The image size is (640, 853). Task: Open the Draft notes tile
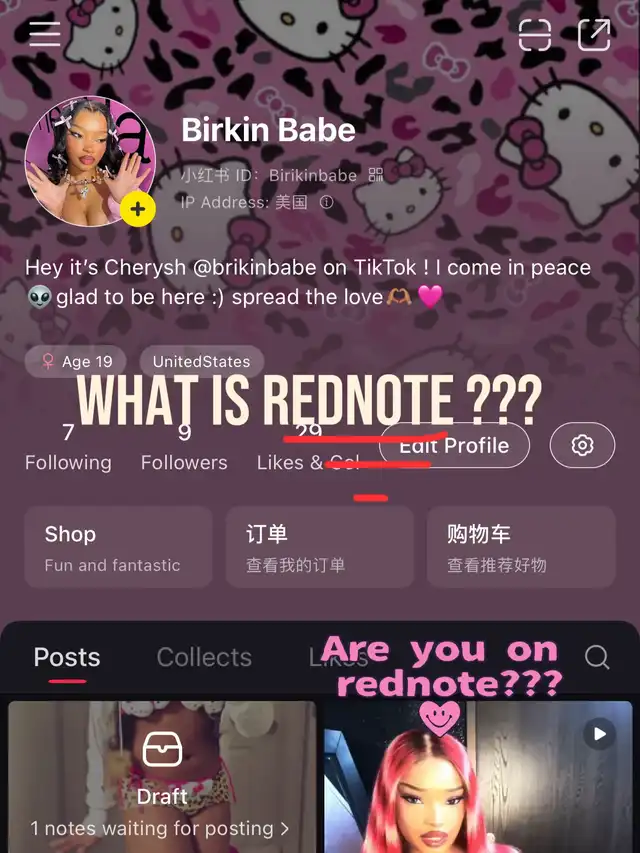(162, 777)
